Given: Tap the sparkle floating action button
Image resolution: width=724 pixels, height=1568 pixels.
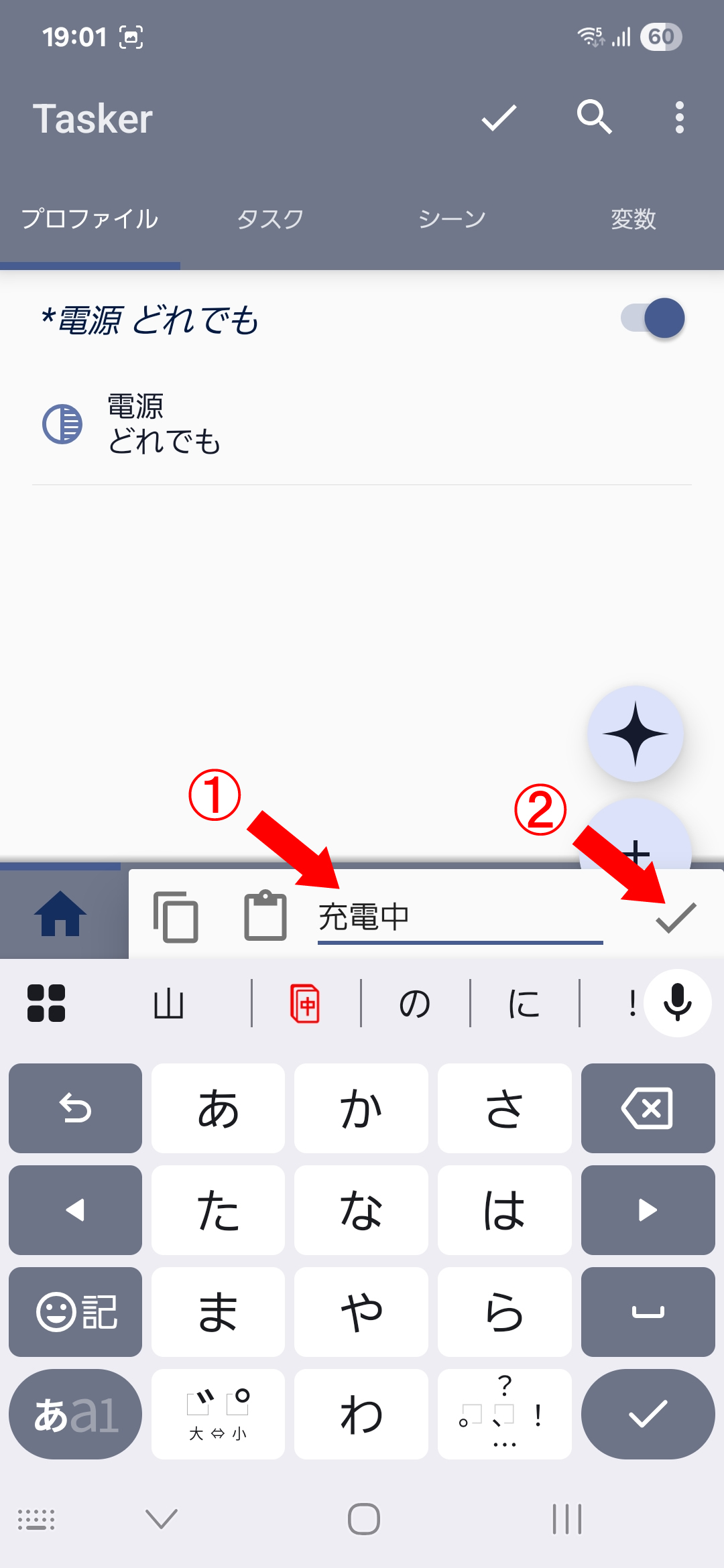Looking at the screenshot, I should click(x=635, y=734).
